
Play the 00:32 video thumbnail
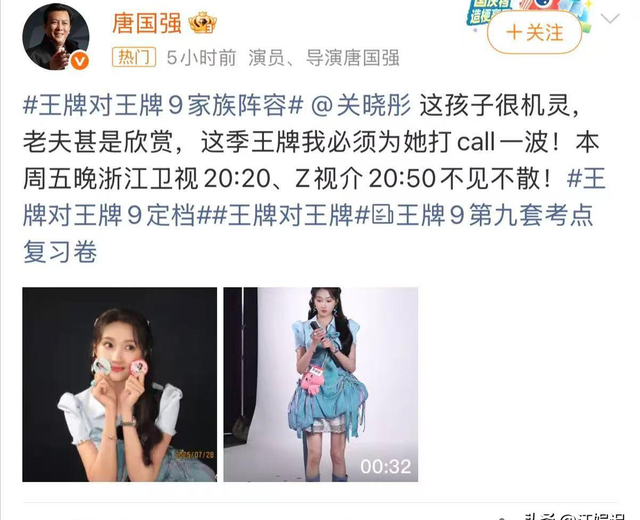(x=320, y=385)
